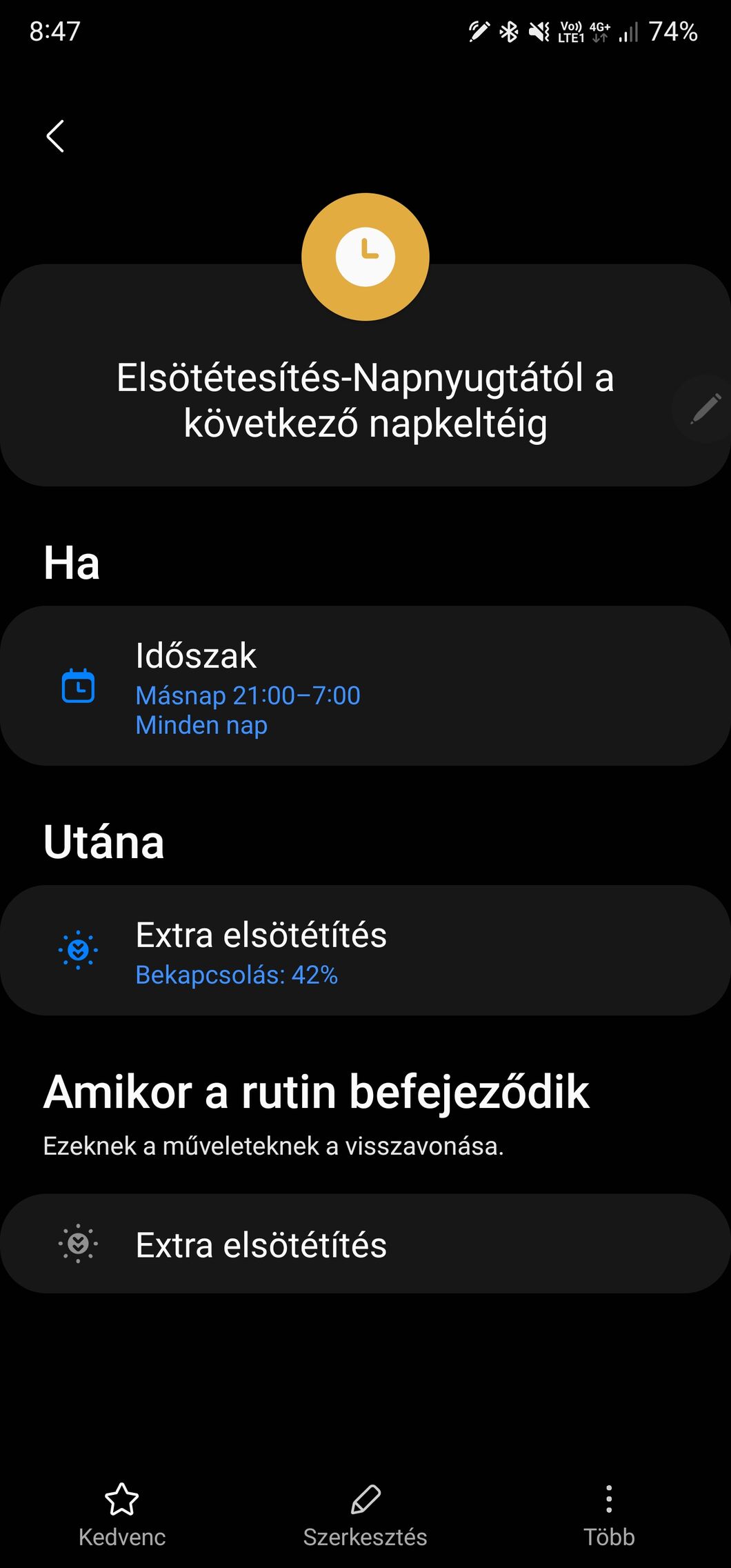Open Extra elsötétítés action at 42%
The width and height of the screenshot is (731, 1568).
365,950
